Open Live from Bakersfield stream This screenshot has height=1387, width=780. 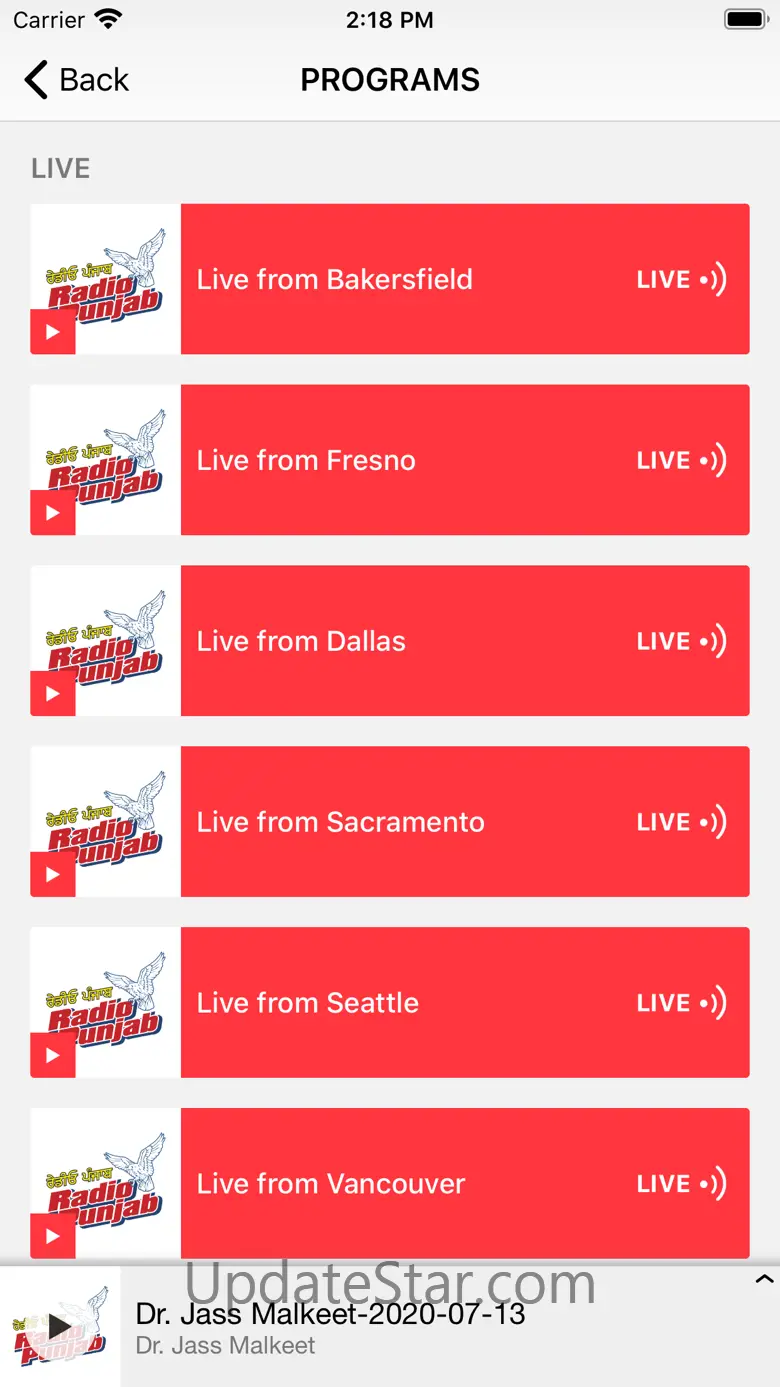click(x=390, y=279)
